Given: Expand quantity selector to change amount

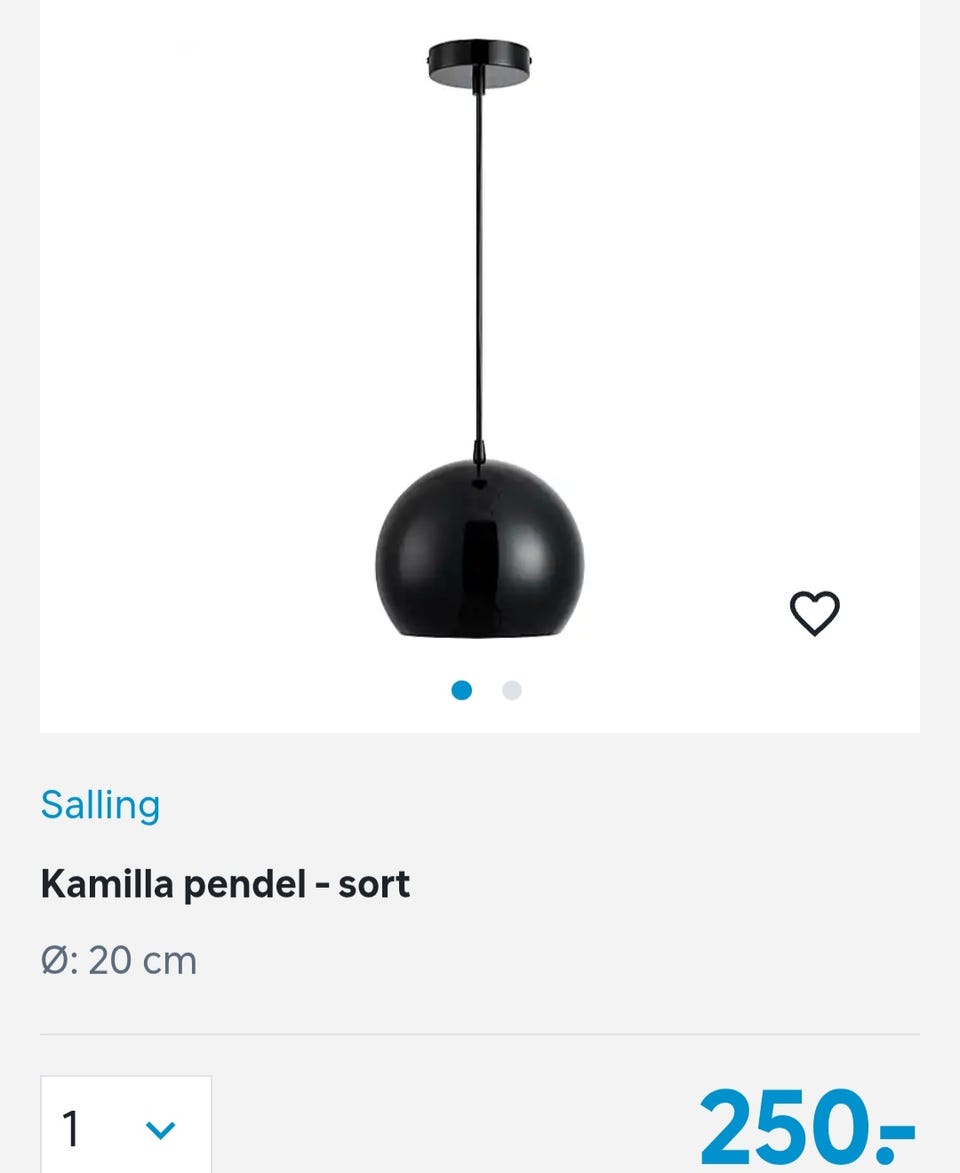Looking at the screenshot, I should click(x=124, y=1125).
